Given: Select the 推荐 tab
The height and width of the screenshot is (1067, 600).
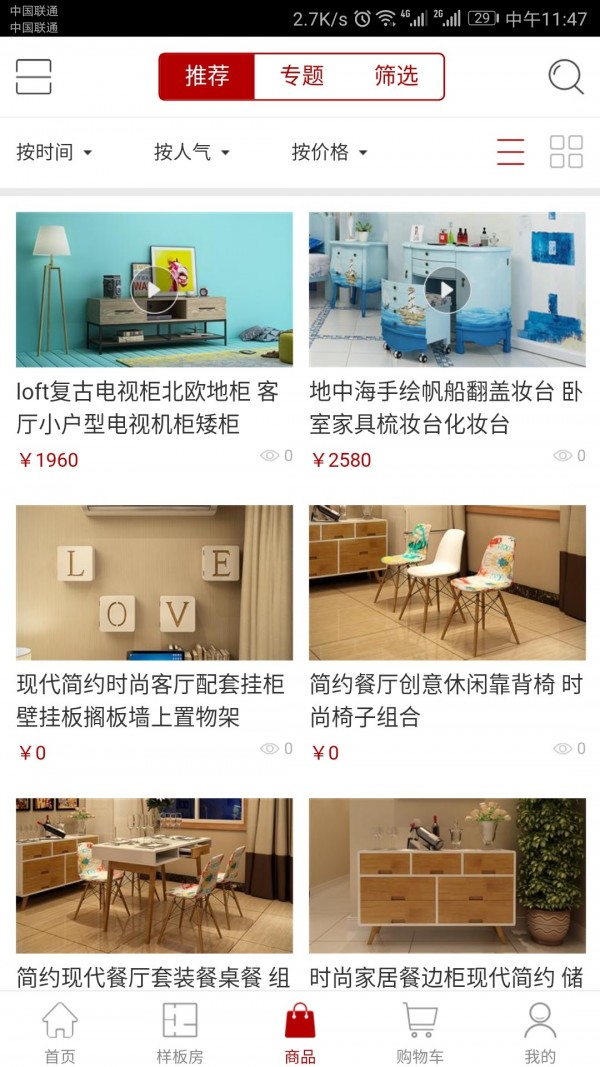Looking at the screenshot, I should pos(207,76).
